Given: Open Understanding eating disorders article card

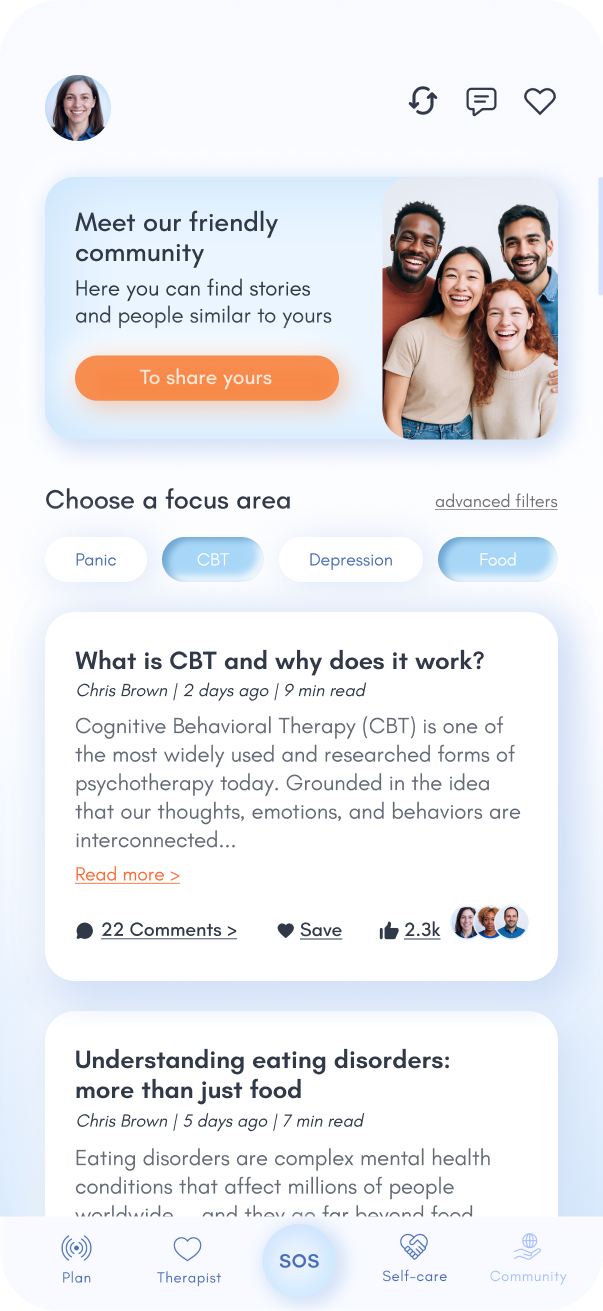Looking at the screenshot, I should click(x=262, y=1074).
